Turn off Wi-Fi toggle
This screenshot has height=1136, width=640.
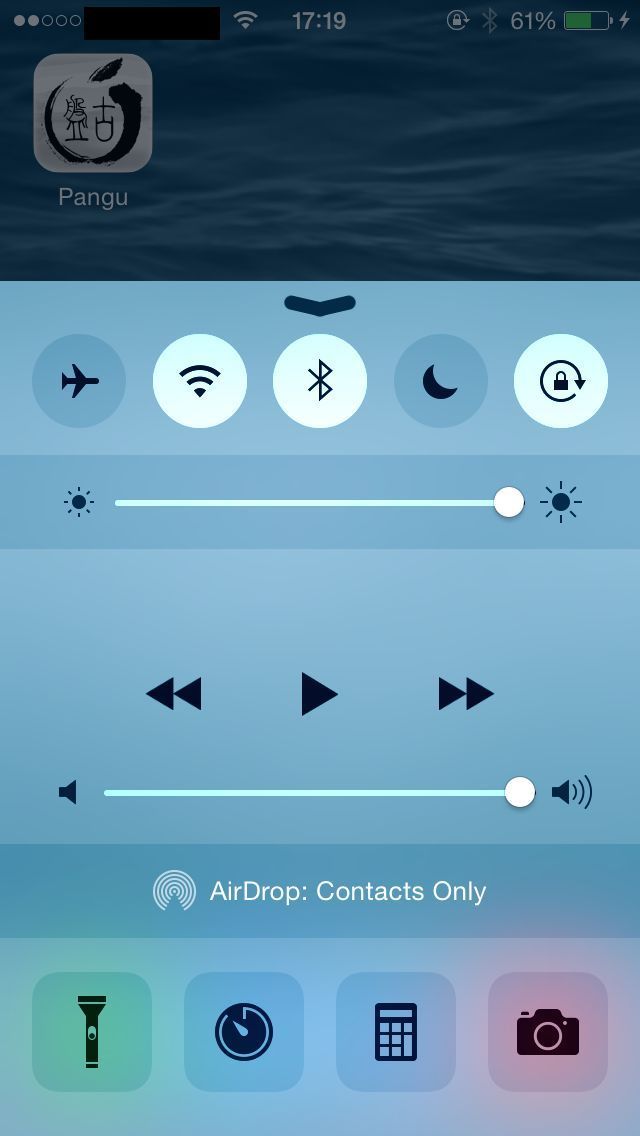pos(200,381)
